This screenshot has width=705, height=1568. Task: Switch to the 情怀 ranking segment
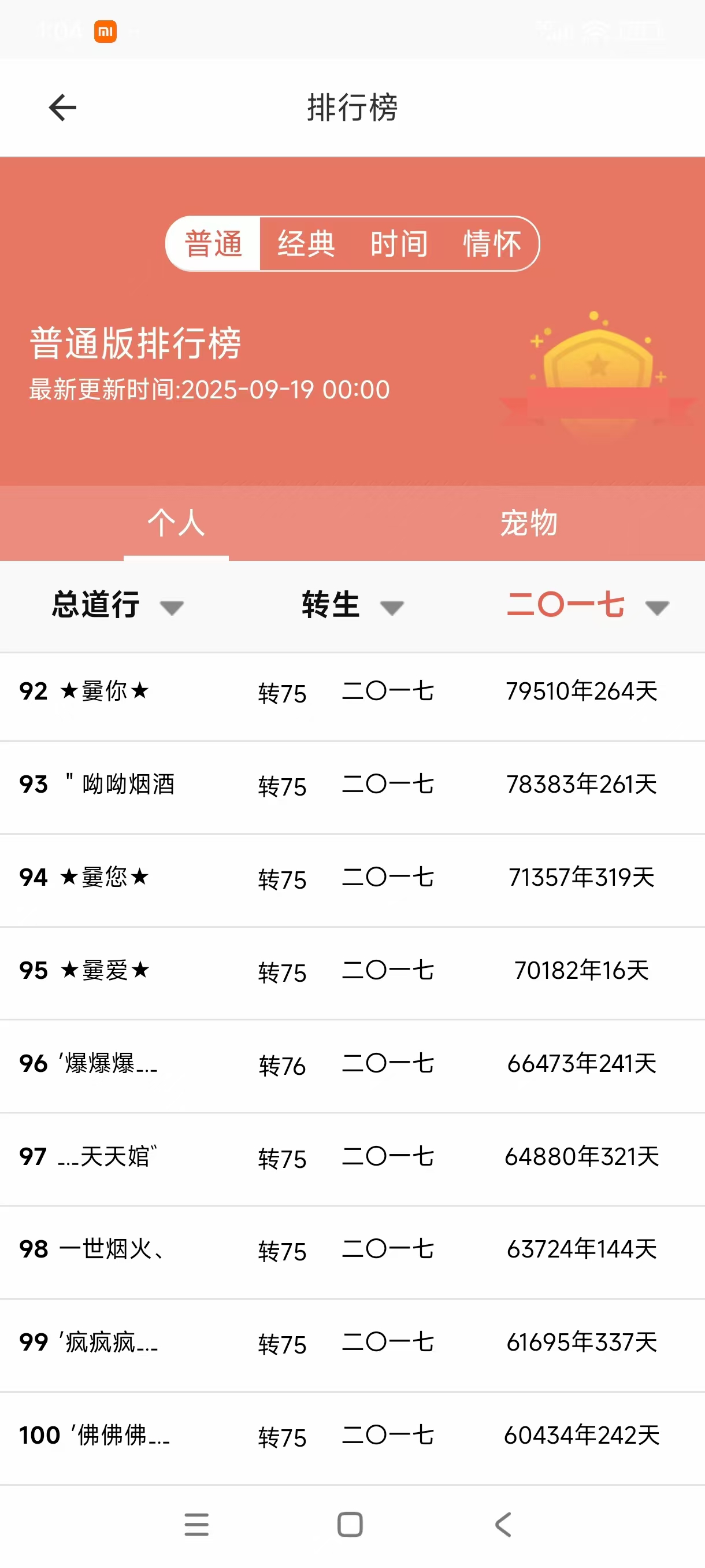point(492,243)
